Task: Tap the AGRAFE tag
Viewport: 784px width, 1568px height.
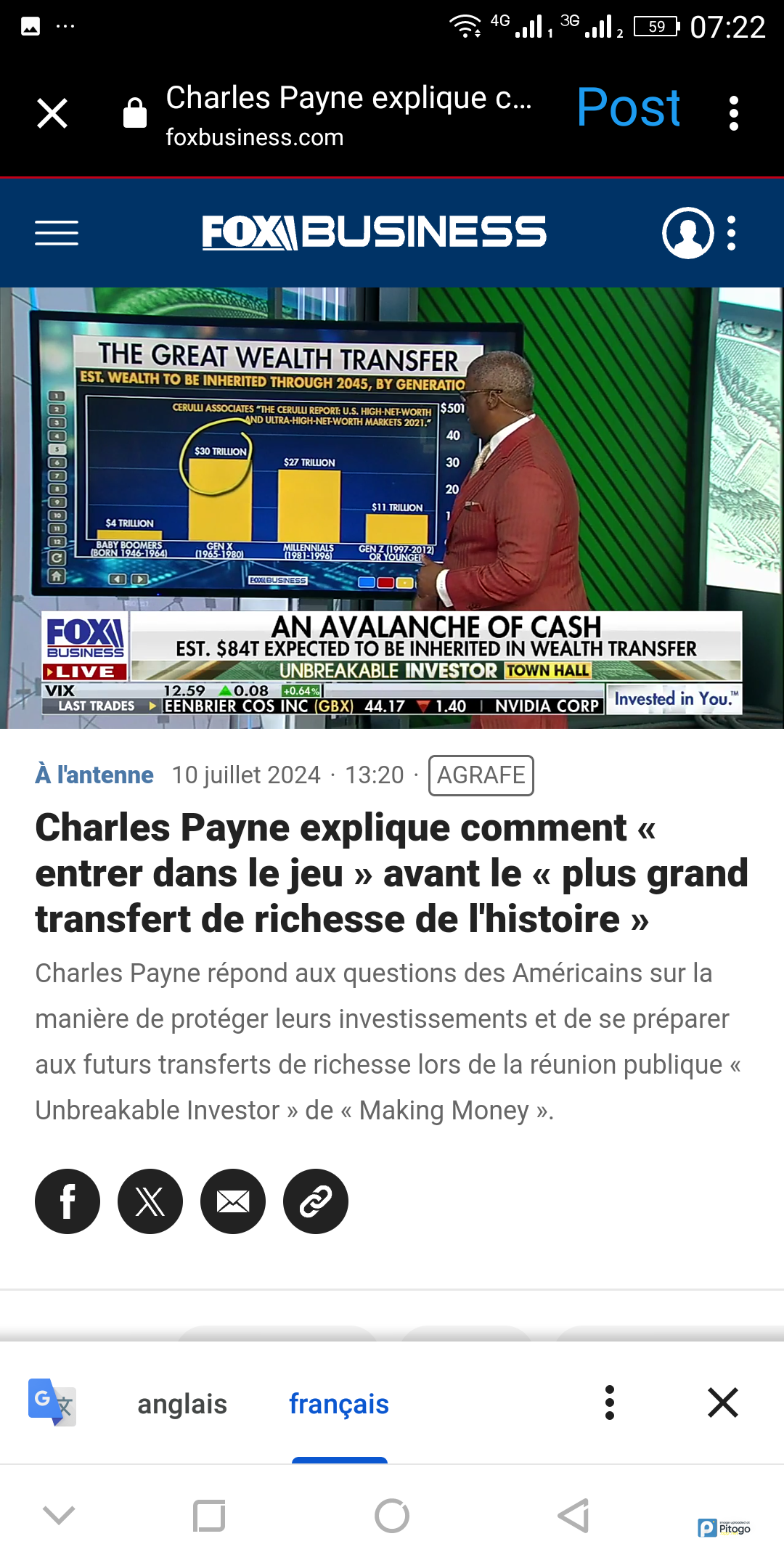Action: click(x=481, y=775)
